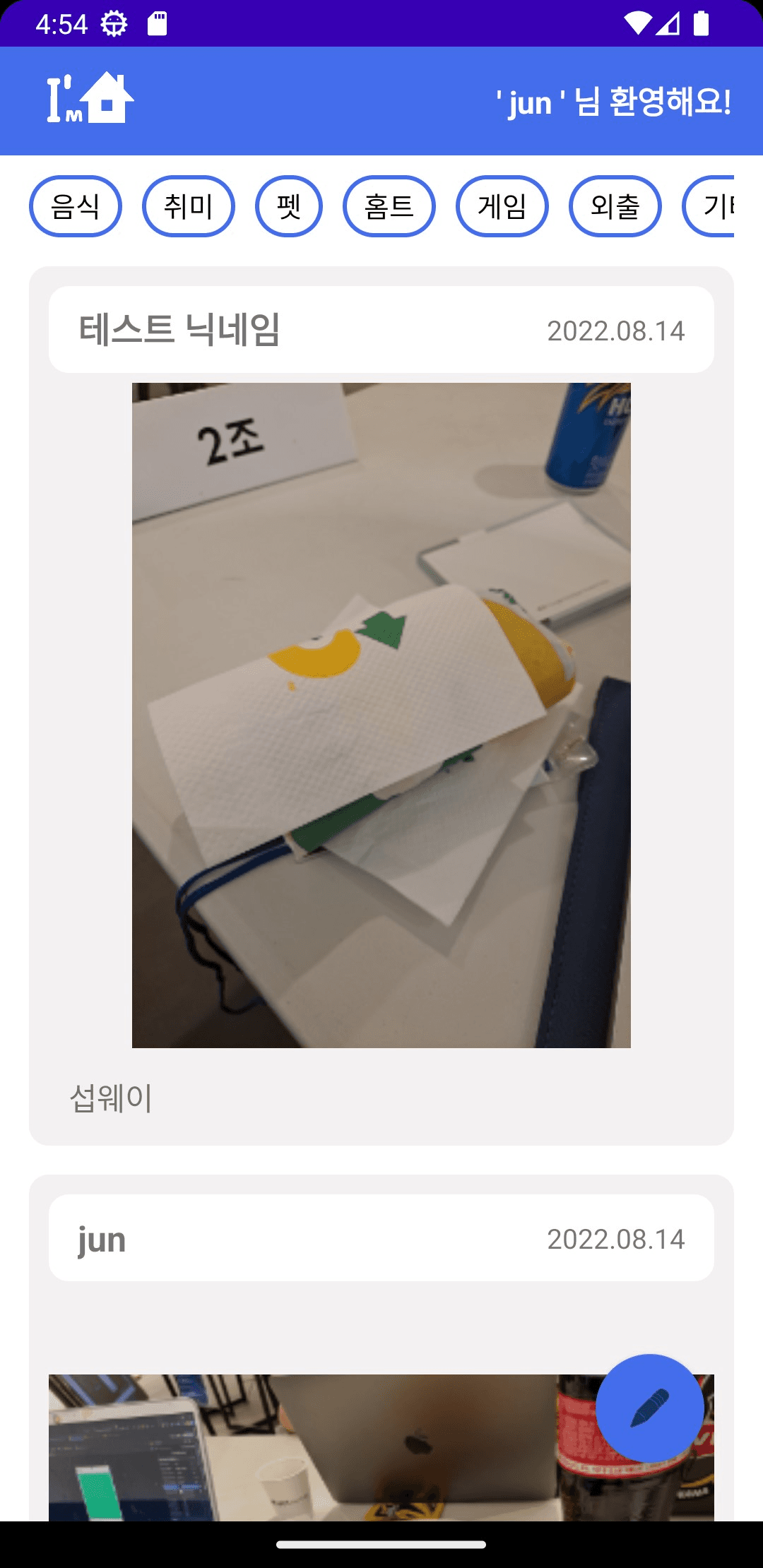The width and height of the screenshot is (763, 1568).
Task: Tap the 홈트 filter chip
Action: [389, 206]
